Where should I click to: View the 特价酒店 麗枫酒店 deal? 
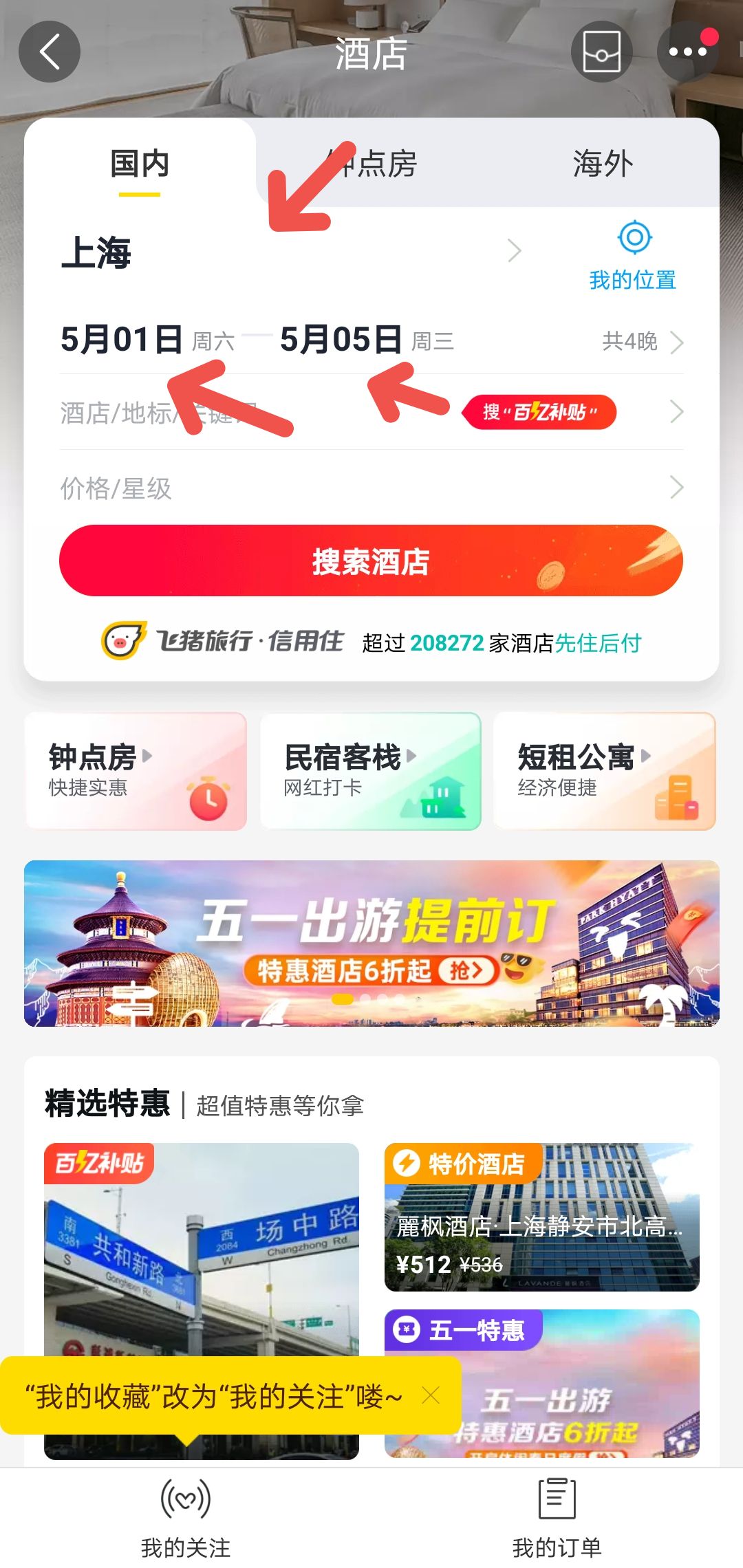tap(541, 1217)
